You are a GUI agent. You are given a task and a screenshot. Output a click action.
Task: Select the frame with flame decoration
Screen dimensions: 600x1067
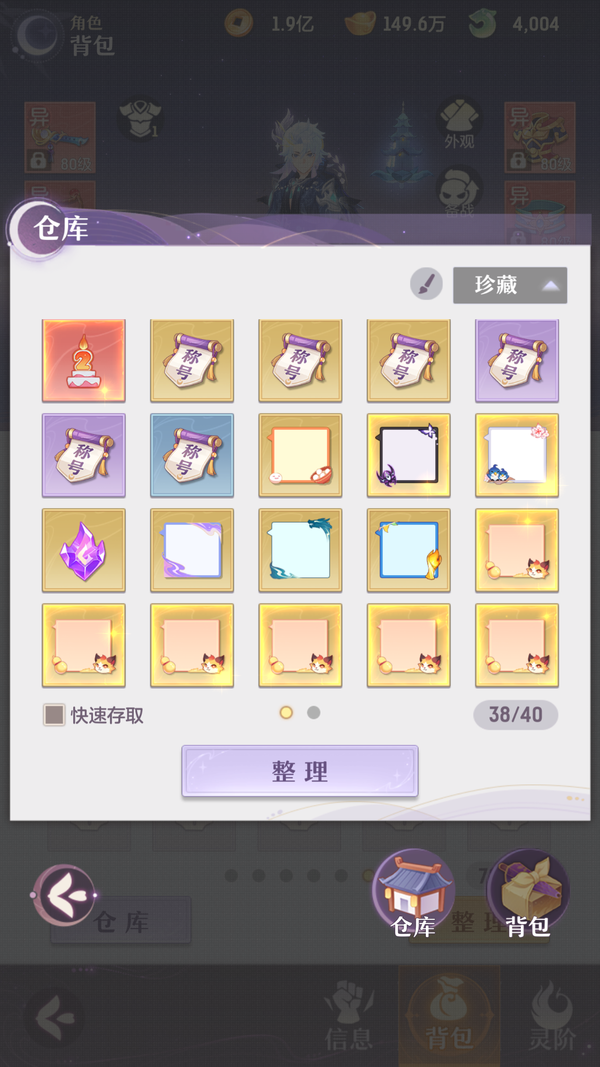pos(408,550)
